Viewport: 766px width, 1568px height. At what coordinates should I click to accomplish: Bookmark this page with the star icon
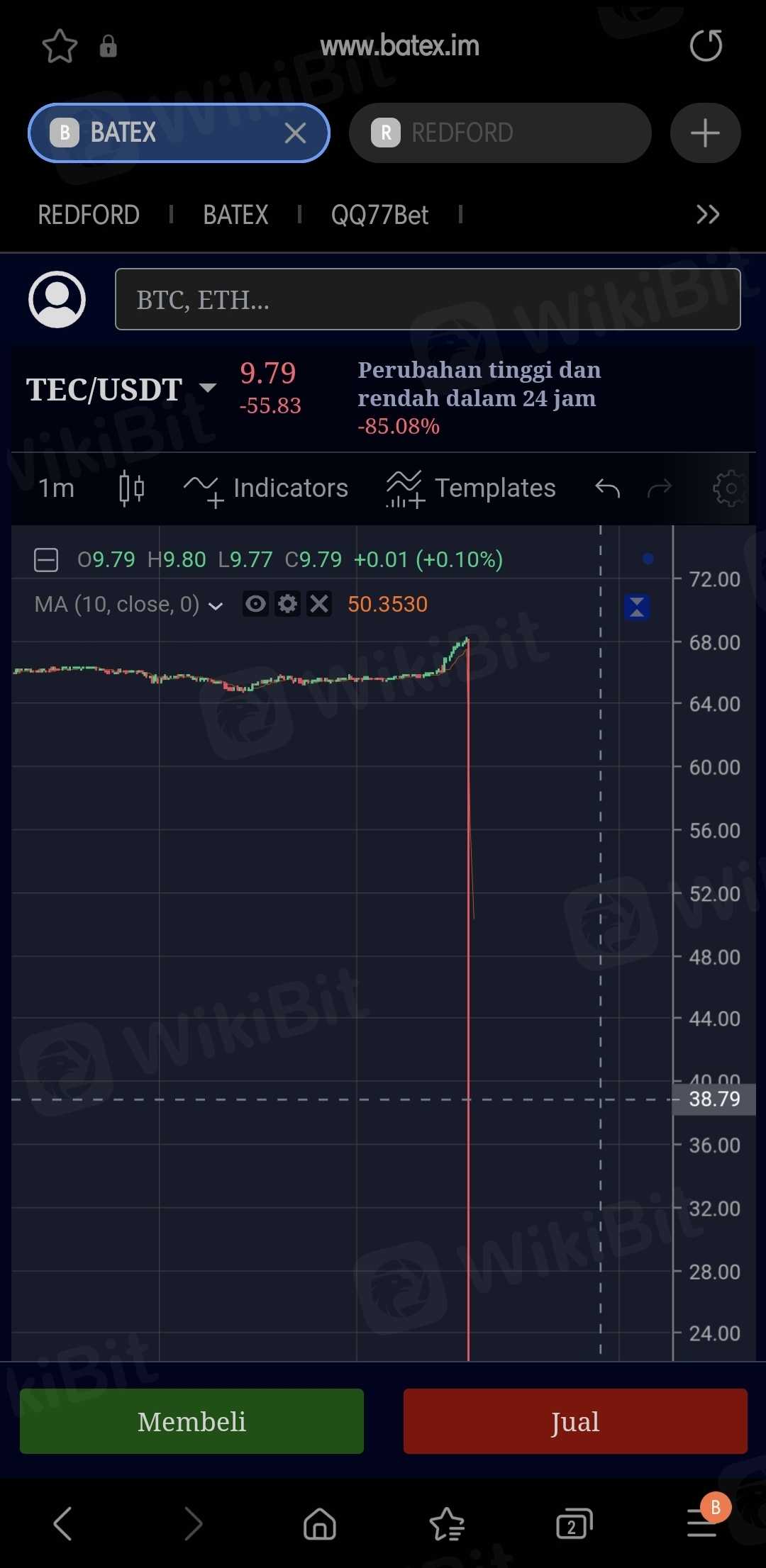point(60,47)
